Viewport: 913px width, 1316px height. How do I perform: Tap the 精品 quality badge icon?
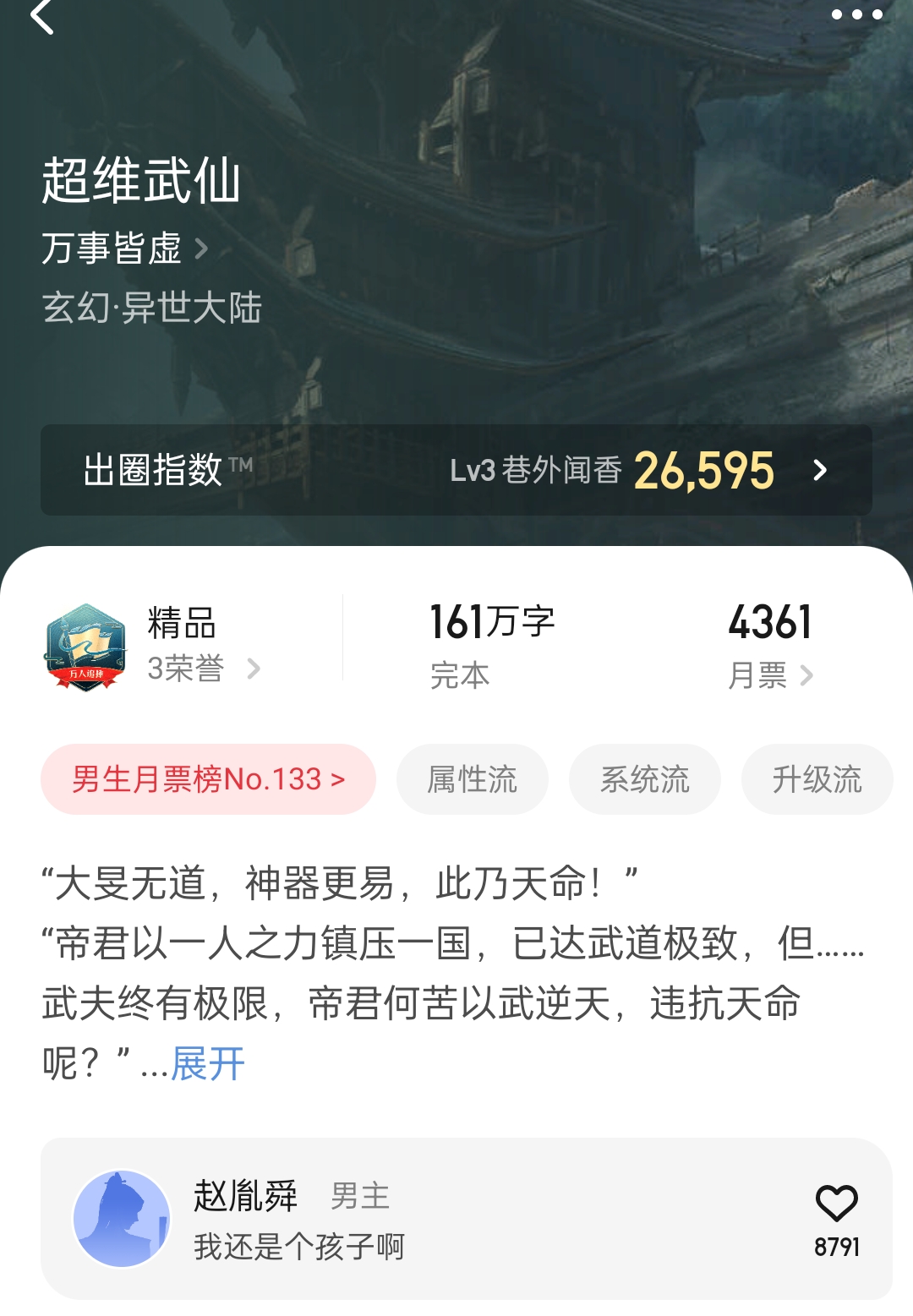pos(81,644)
